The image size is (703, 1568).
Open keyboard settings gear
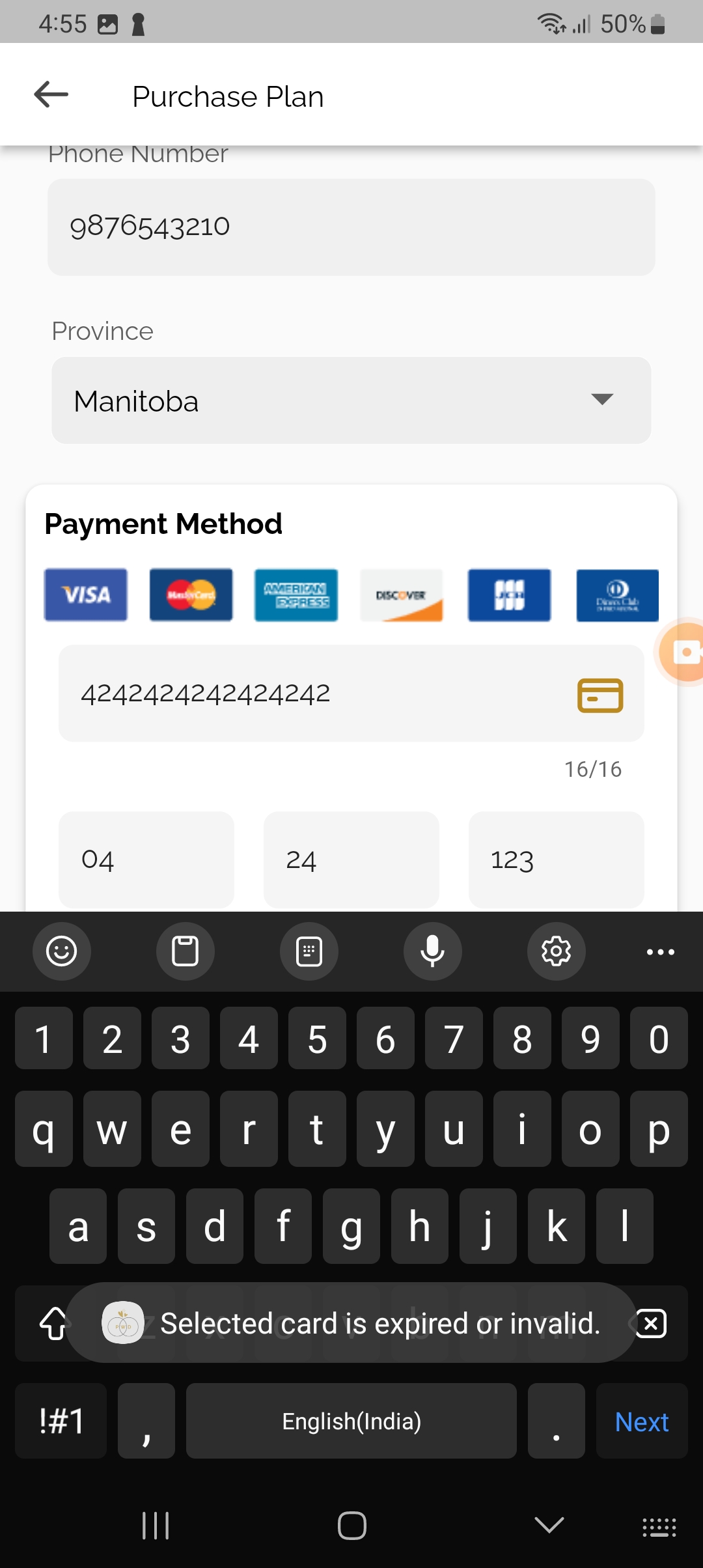(557, 951)
